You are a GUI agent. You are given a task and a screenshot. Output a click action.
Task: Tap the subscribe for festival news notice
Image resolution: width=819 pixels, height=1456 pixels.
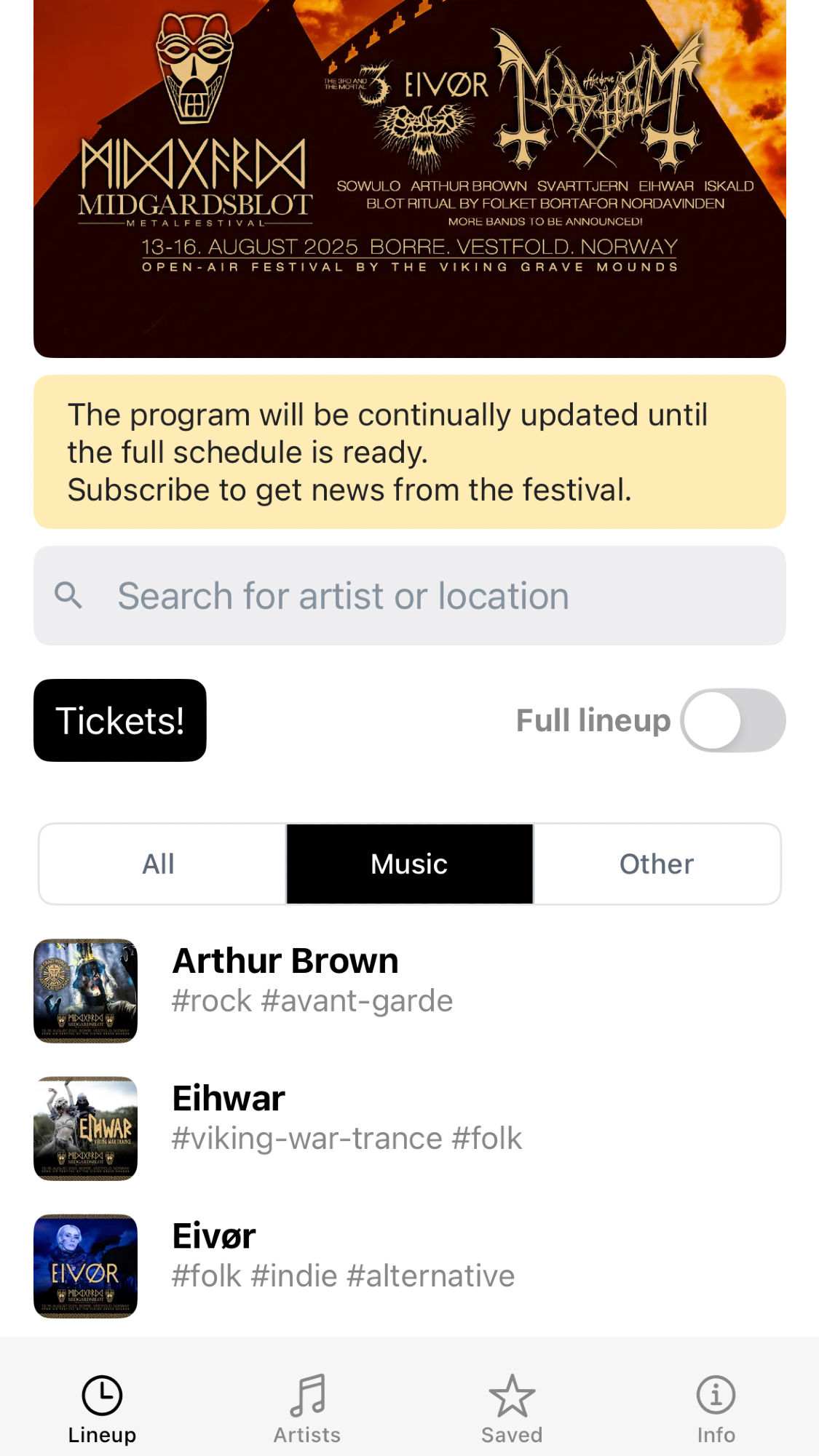coord(409,452)
